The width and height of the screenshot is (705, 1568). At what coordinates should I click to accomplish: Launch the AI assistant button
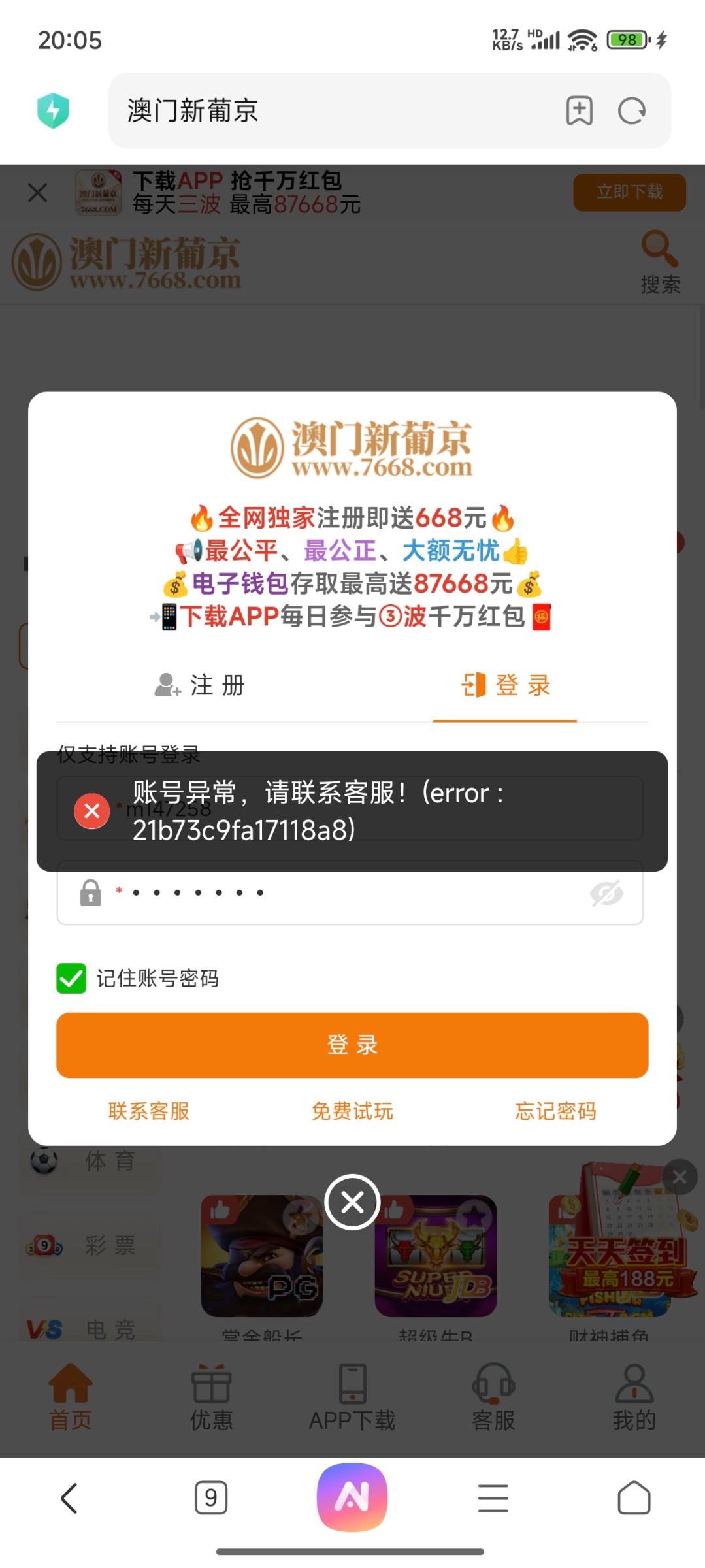pyautogui.click(x=352, y=1497)
